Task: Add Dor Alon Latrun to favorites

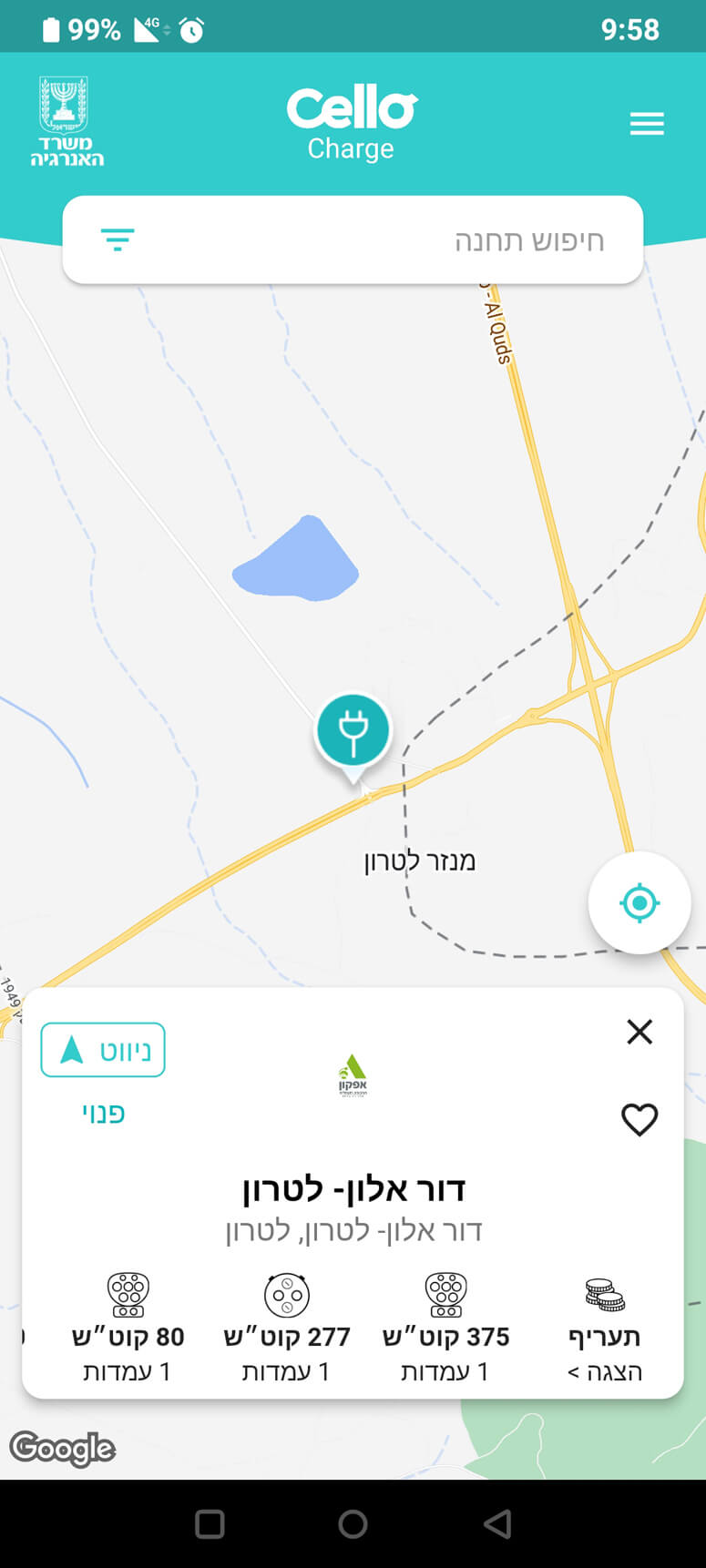Action: click(639, 1119)
